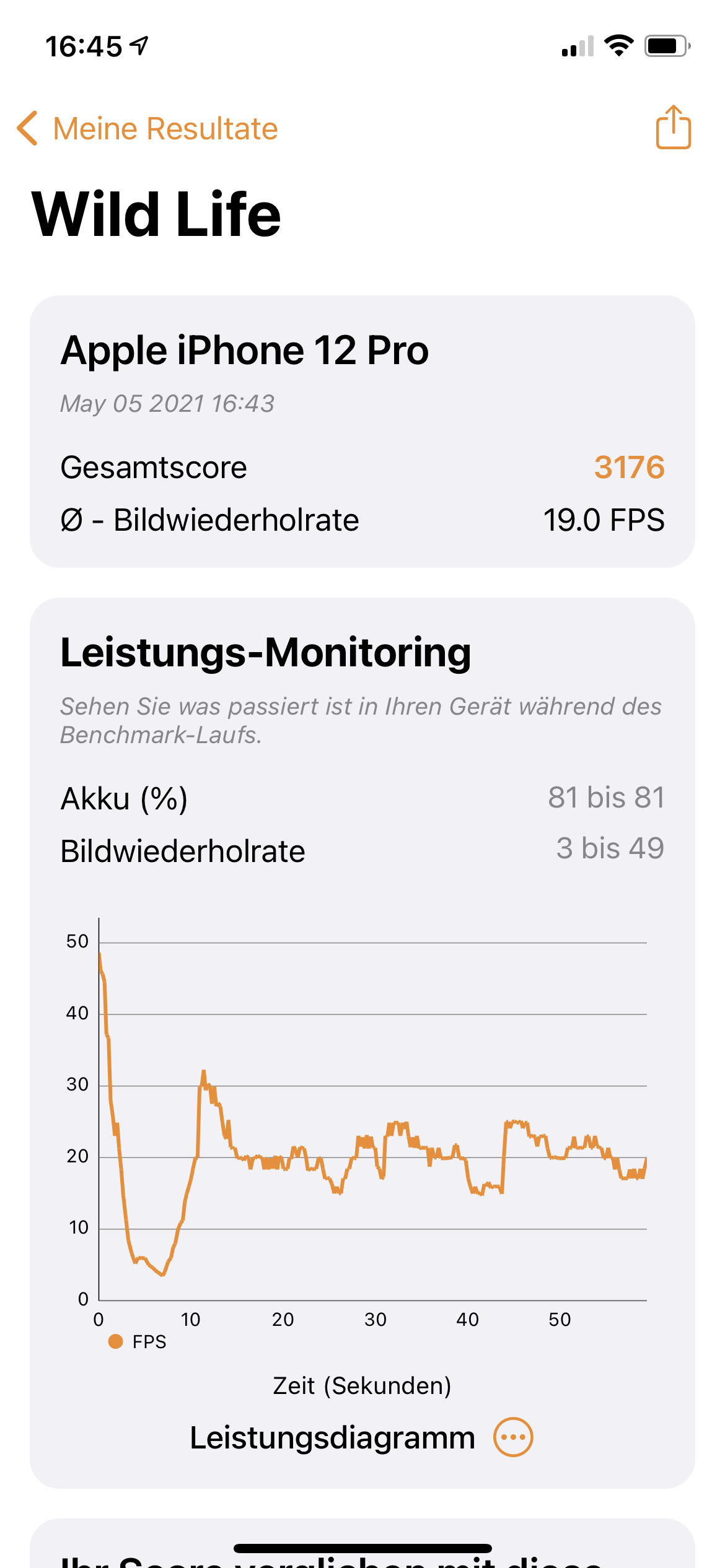Share the Wild Life benchmark result
Image resolution: width=725 pixels, height=1568 pixels.
673,128
